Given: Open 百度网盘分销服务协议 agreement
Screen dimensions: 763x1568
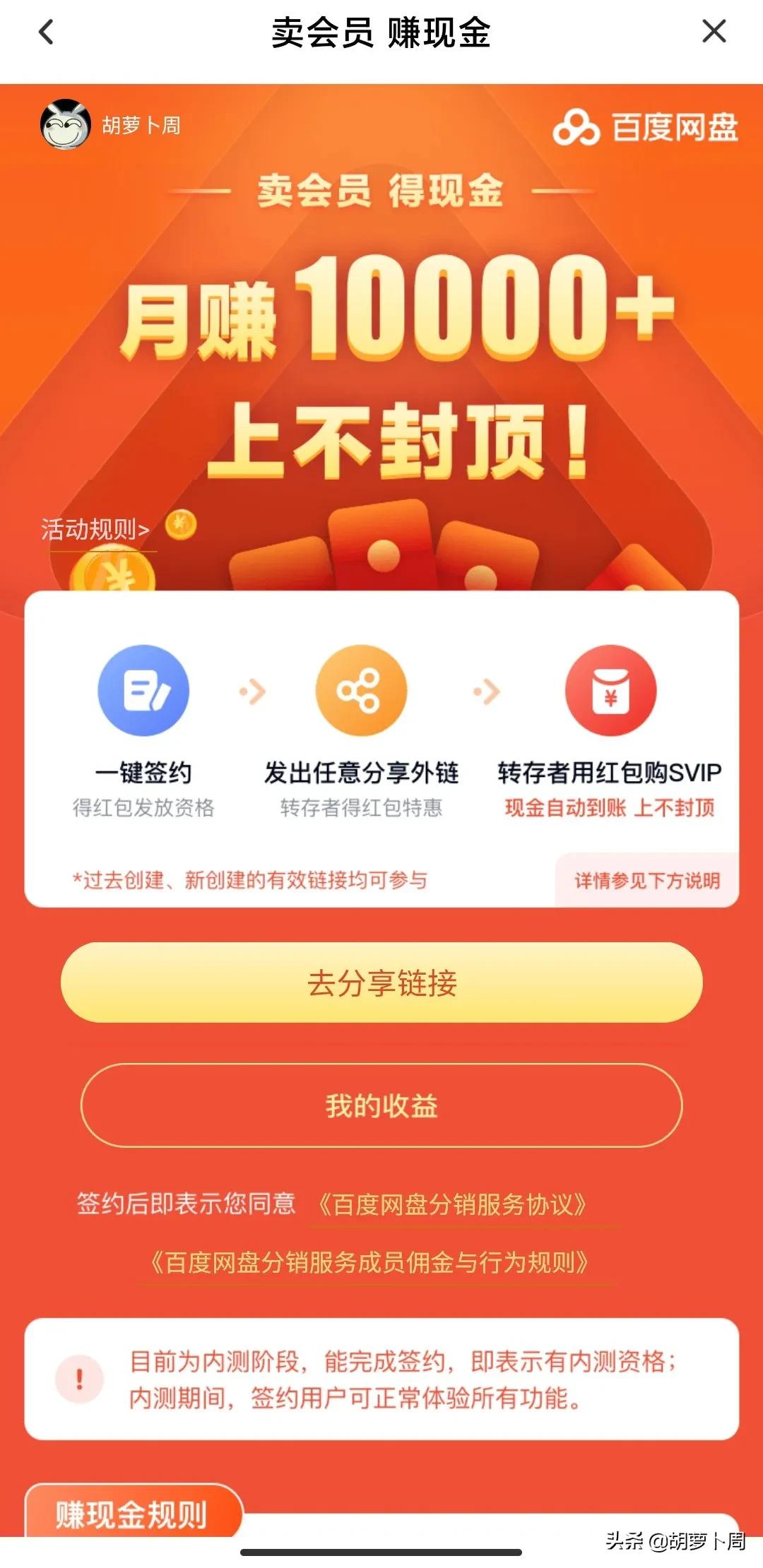Looking at the screenshot, I should click(x=456, y=1205).
